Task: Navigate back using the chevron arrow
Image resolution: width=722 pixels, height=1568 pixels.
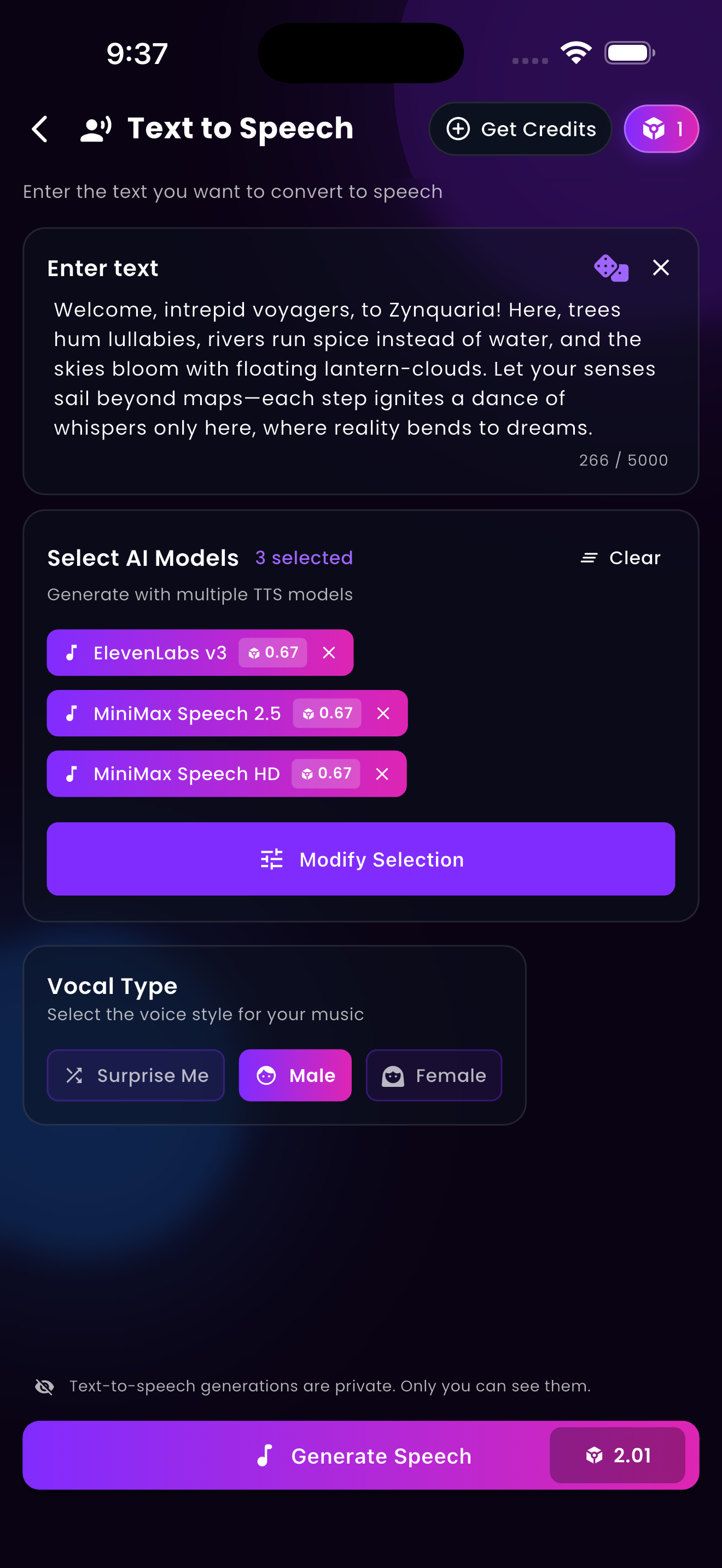Action: click(x=39, y=128)
